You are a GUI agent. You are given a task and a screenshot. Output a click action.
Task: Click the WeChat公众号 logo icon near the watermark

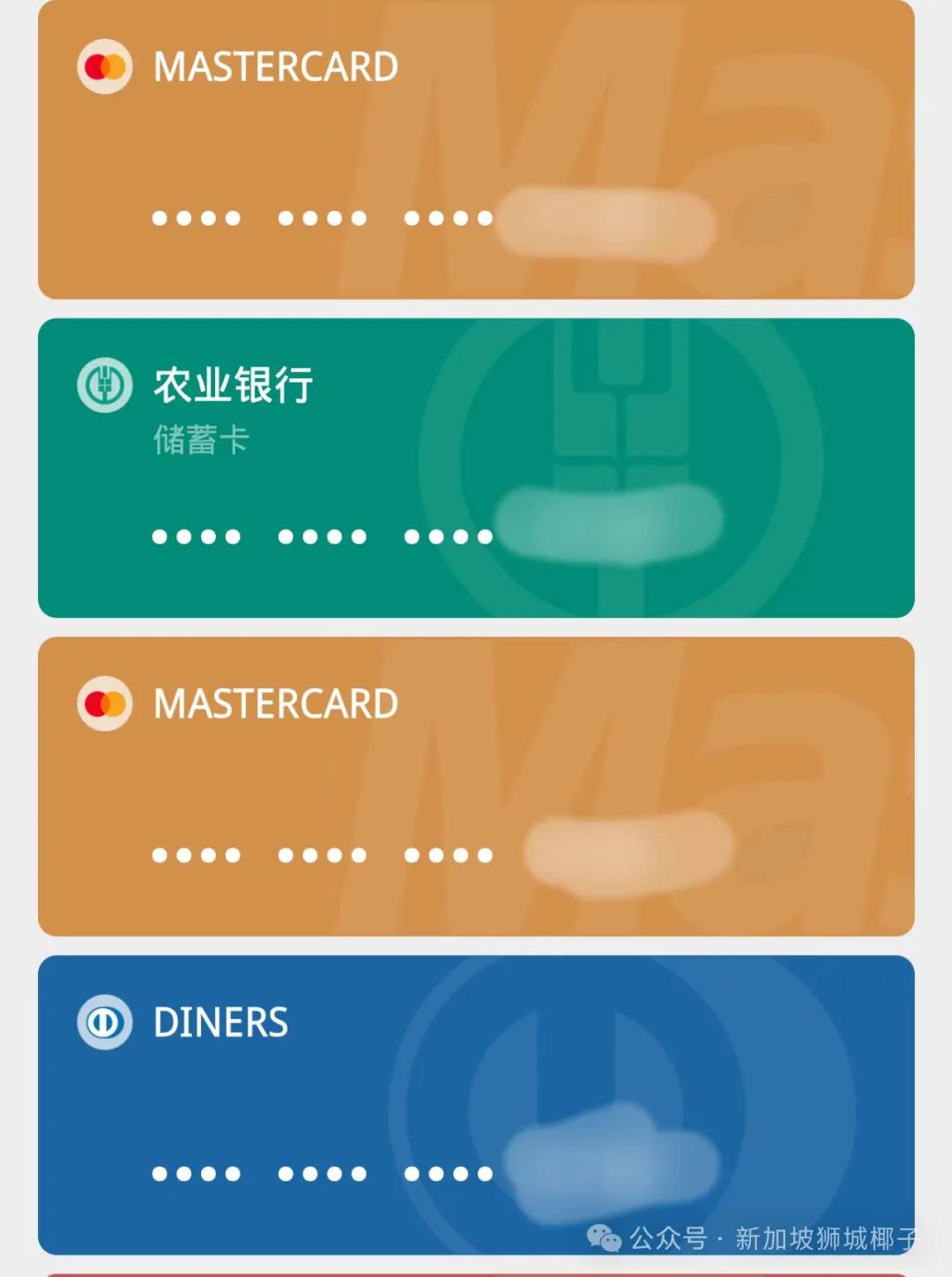tap(605, 1237)
